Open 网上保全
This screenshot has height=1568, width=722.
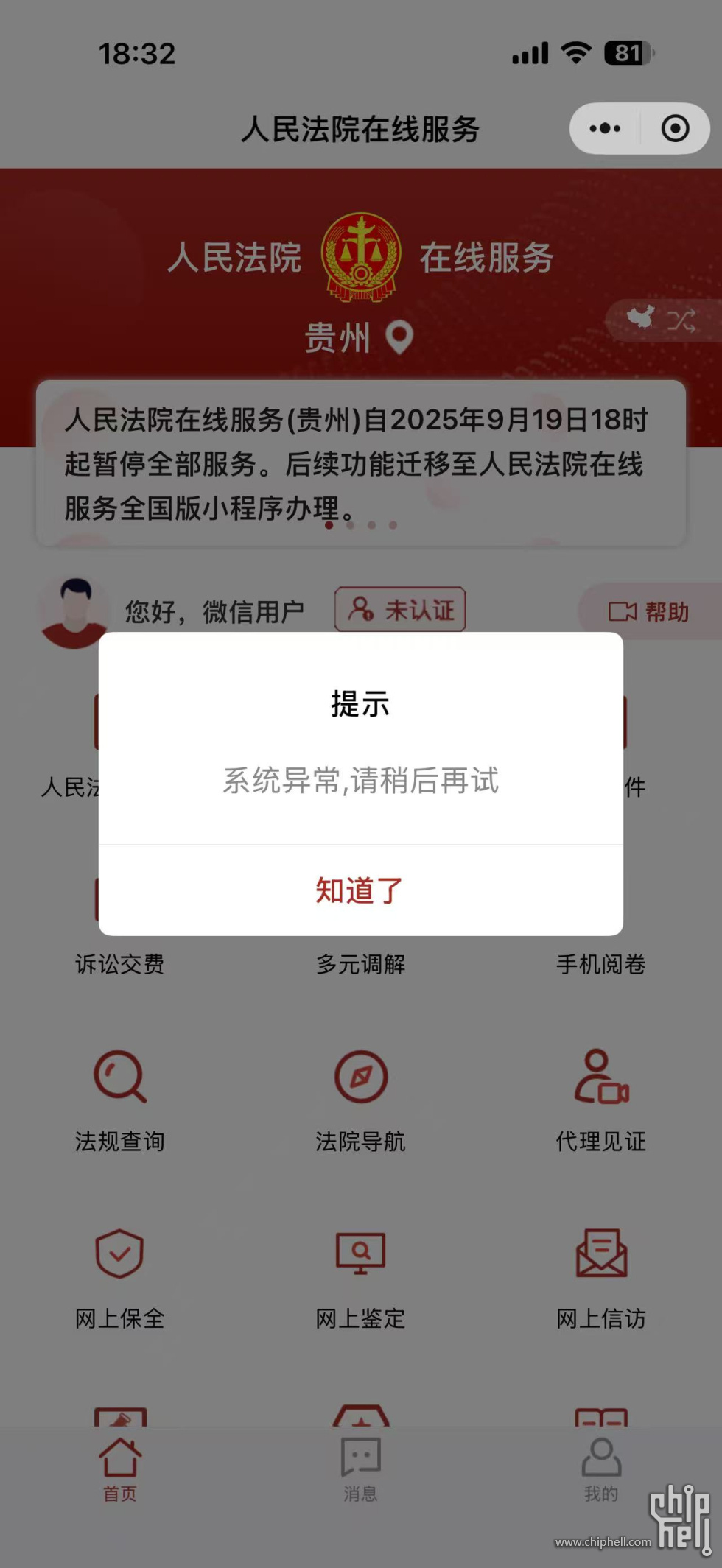click(119, 1276)
